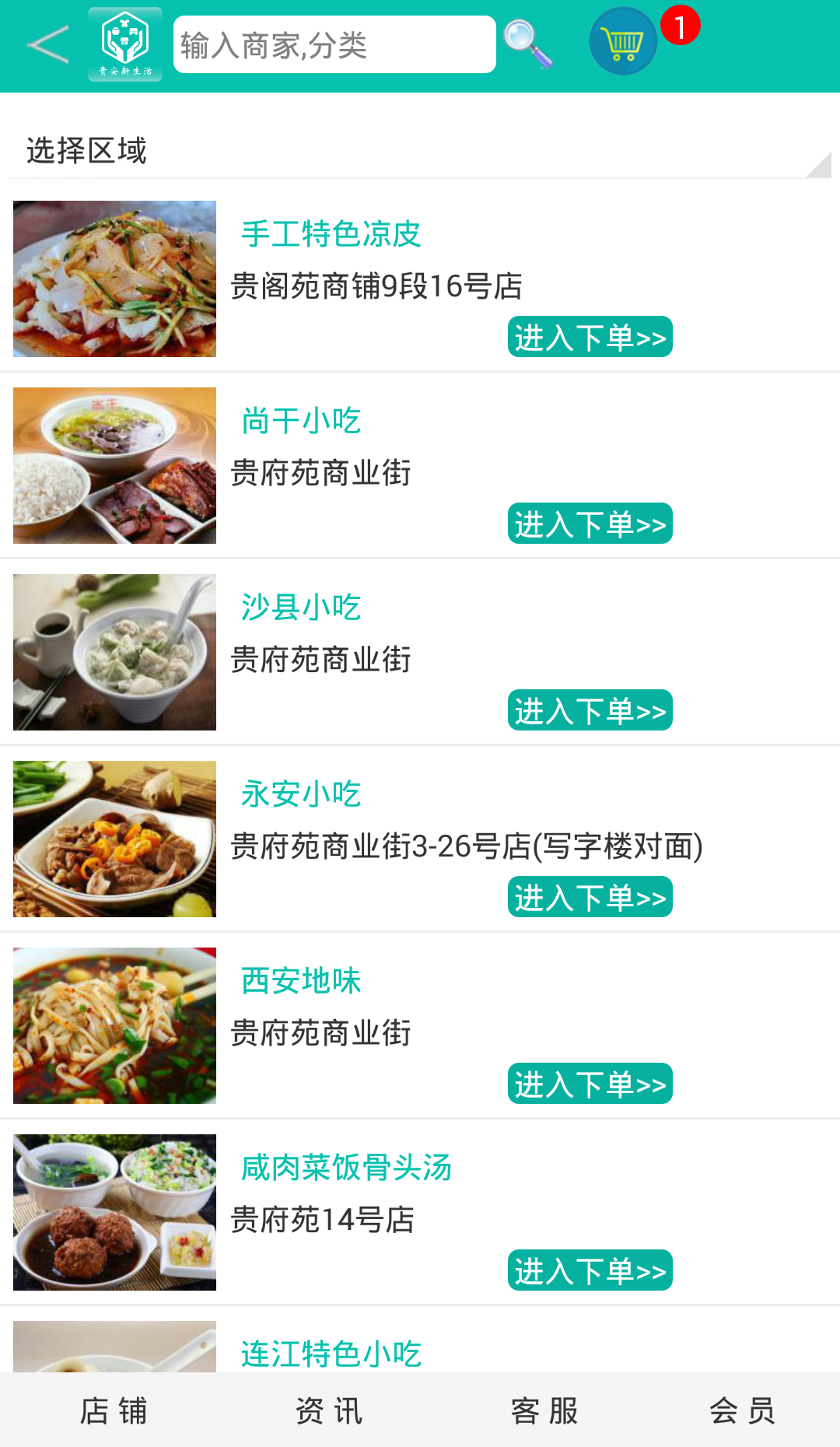The width and height of the screenshot is (840, 1447).
Task: Open the 永安小吃 dish photo
Action: [x=115, y=839]
